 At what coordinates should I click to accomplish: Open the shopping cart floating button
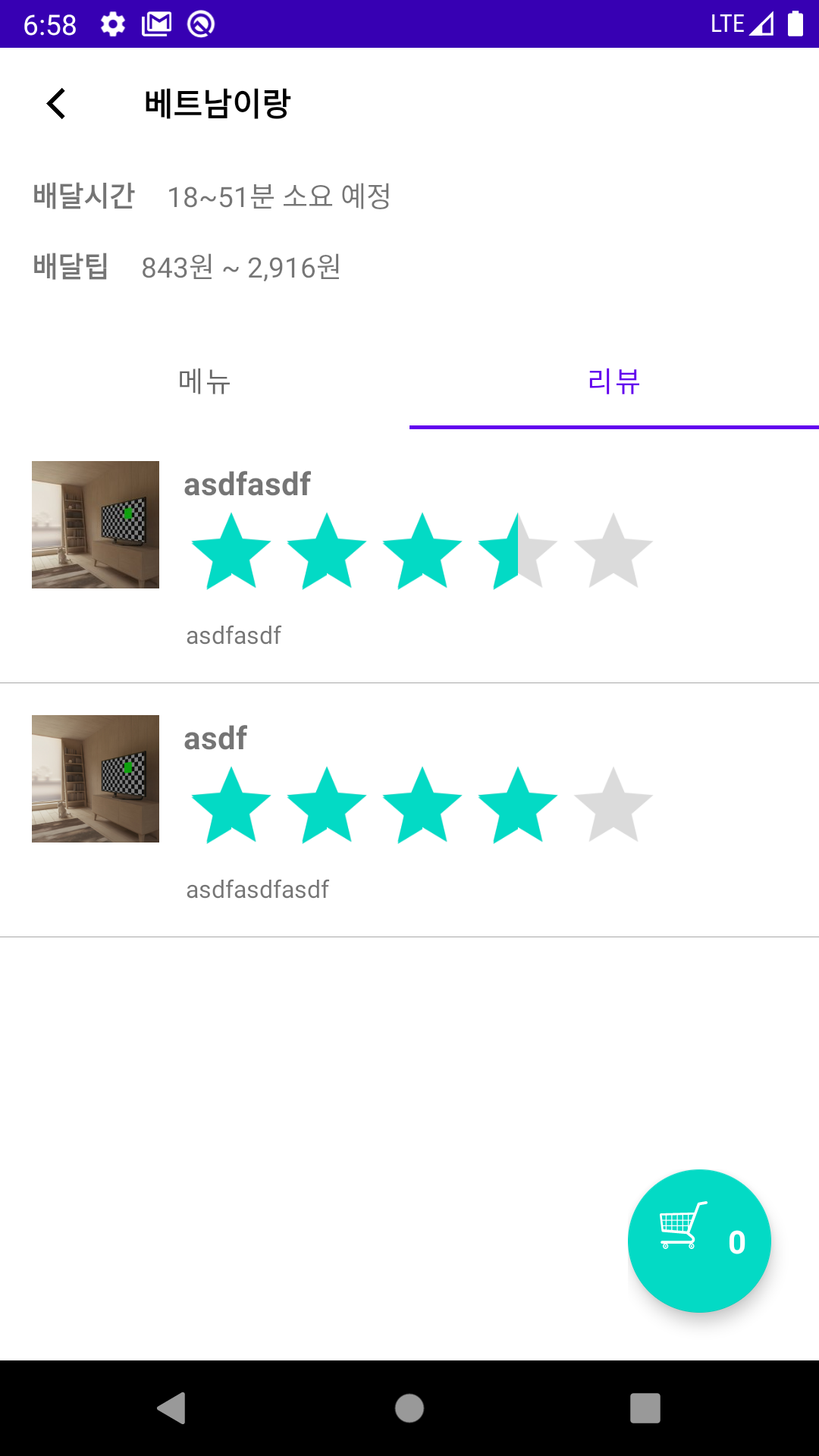(699, 1241)
